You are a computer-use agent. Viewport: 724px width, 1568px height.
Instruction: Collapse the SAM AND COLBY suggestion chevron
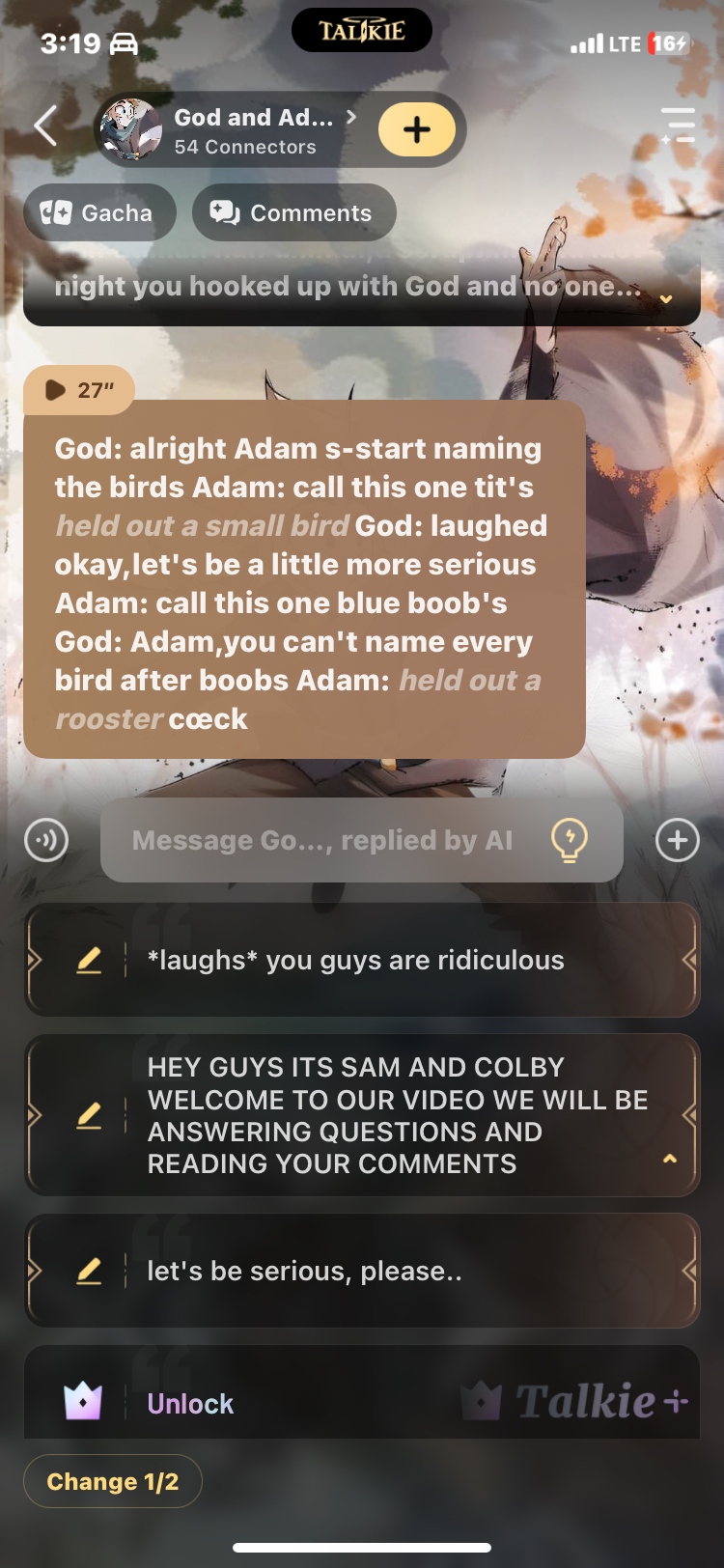(670, 1159)
